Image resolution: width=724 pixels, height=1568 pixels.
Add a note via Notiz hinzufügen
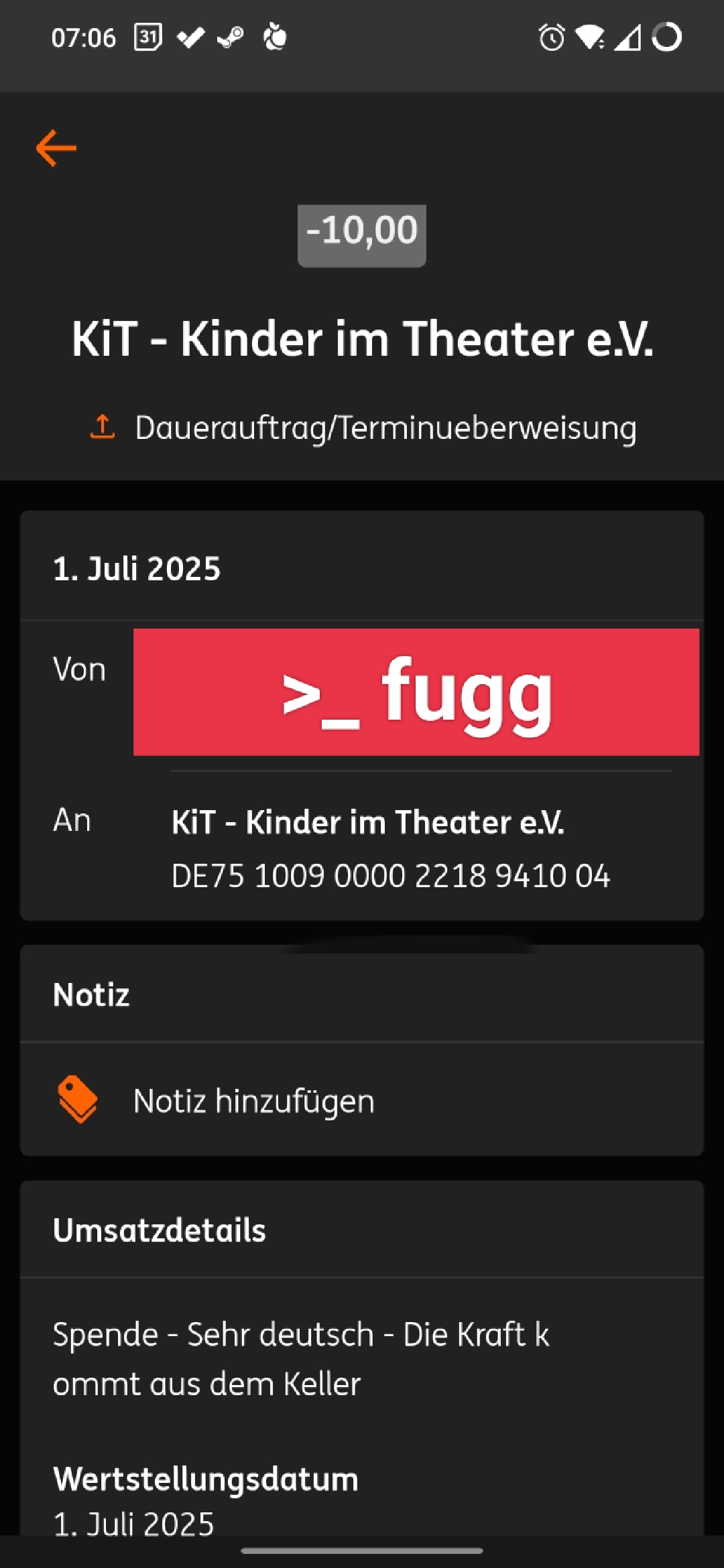pos(253,1100)
